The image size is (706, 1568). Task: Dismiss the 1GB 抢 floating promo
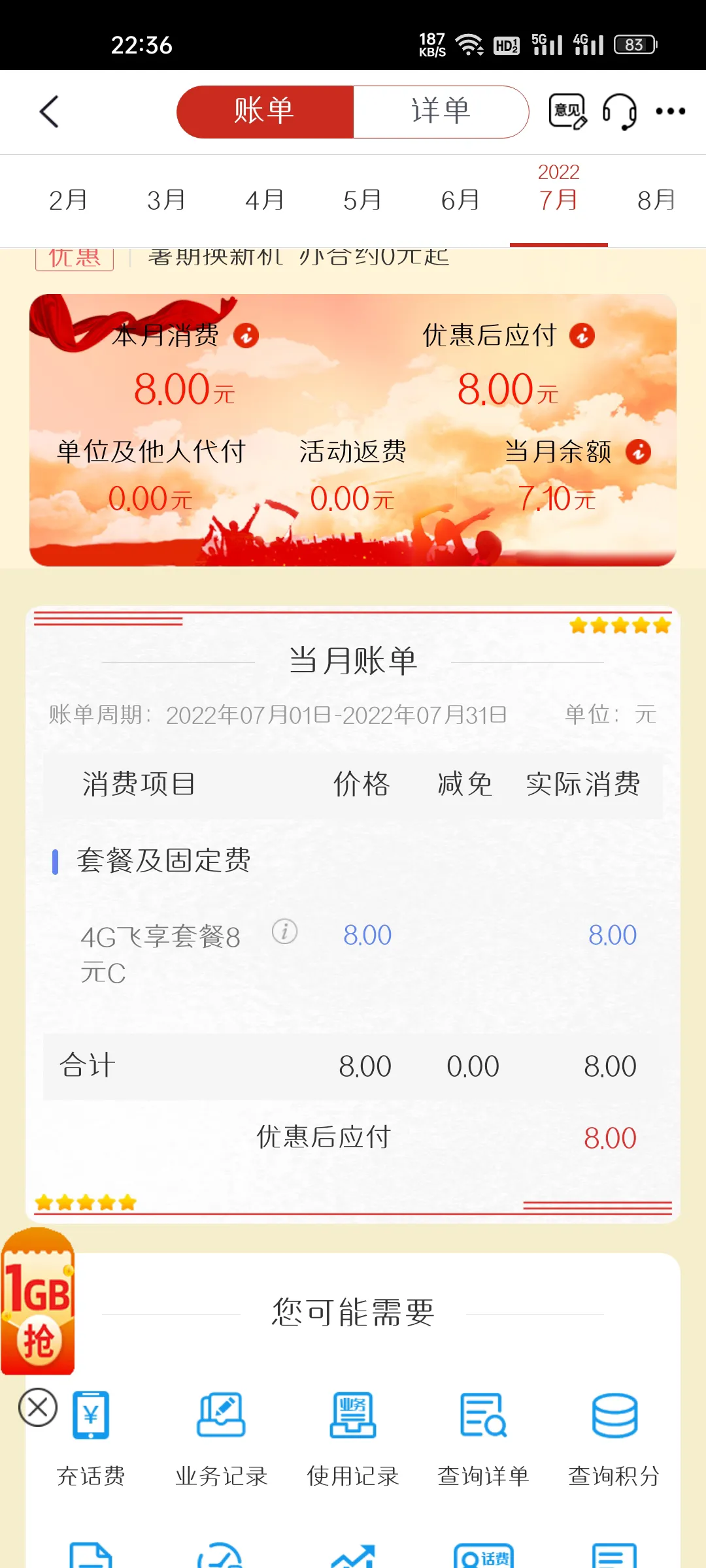coord(38,1407)
